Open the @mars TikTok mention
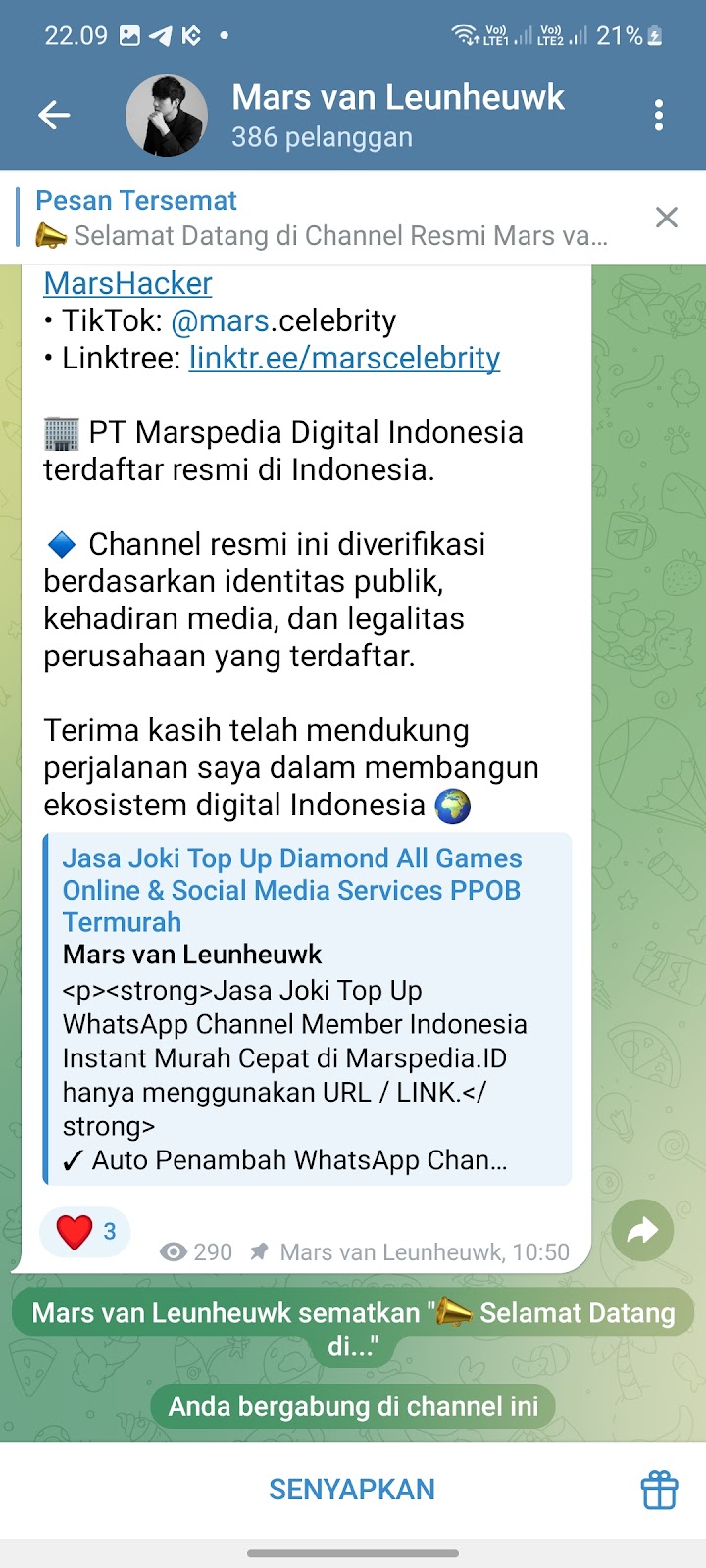The width and height of the screenshot is (706, 1568). [x=220, y=321]
